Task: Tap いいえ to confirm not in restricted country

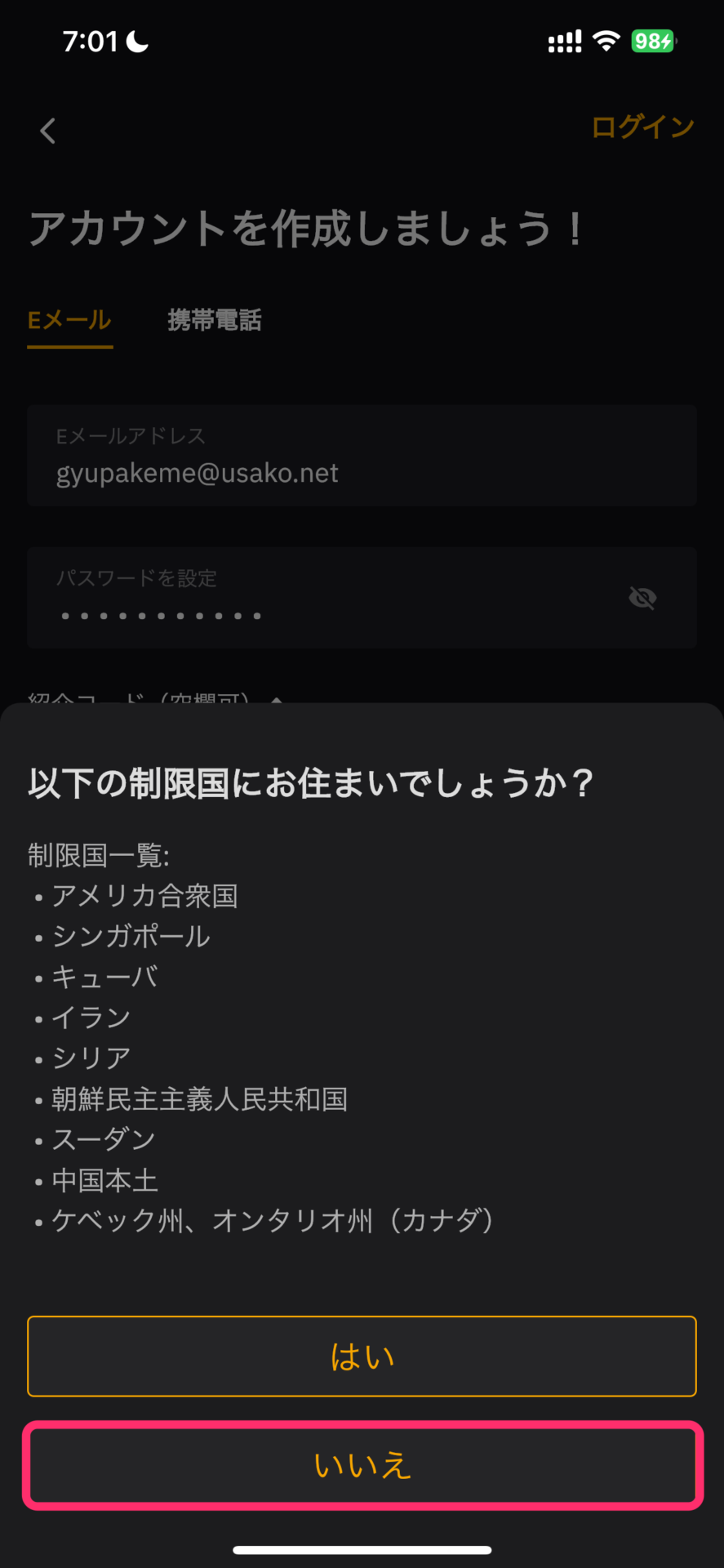Action: tap(362, 1465)
